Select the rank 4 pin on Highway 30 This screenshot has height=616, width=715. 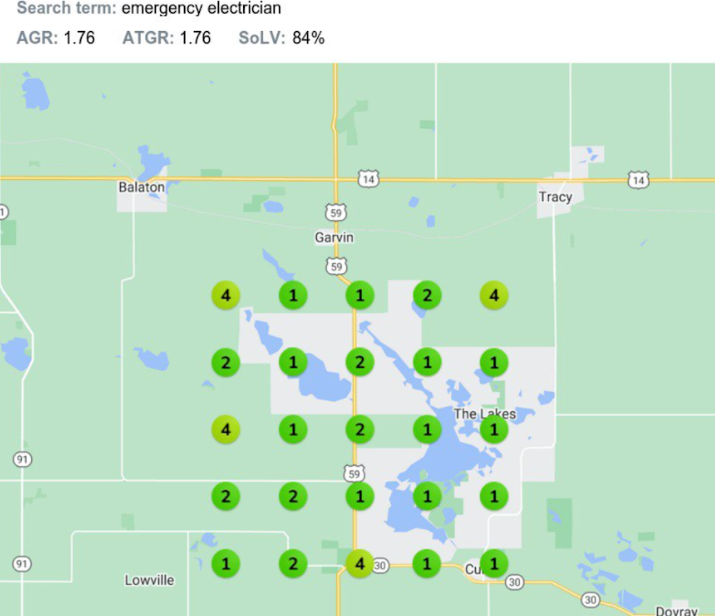(x=360, y=562)
